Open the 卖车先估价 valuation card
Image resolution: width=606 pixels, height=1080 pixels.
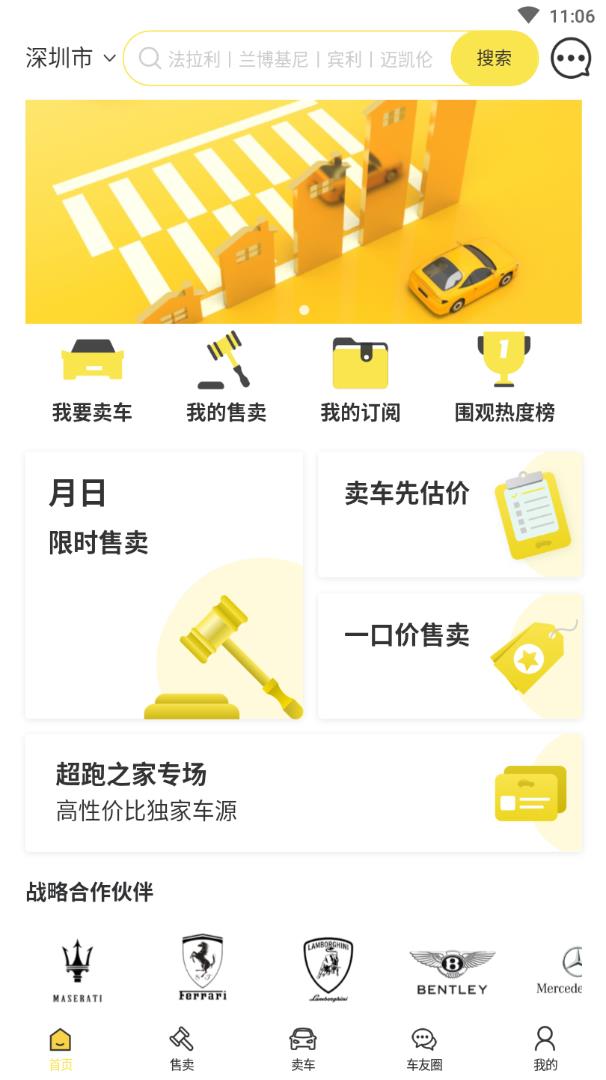click(x=450, y=514)
